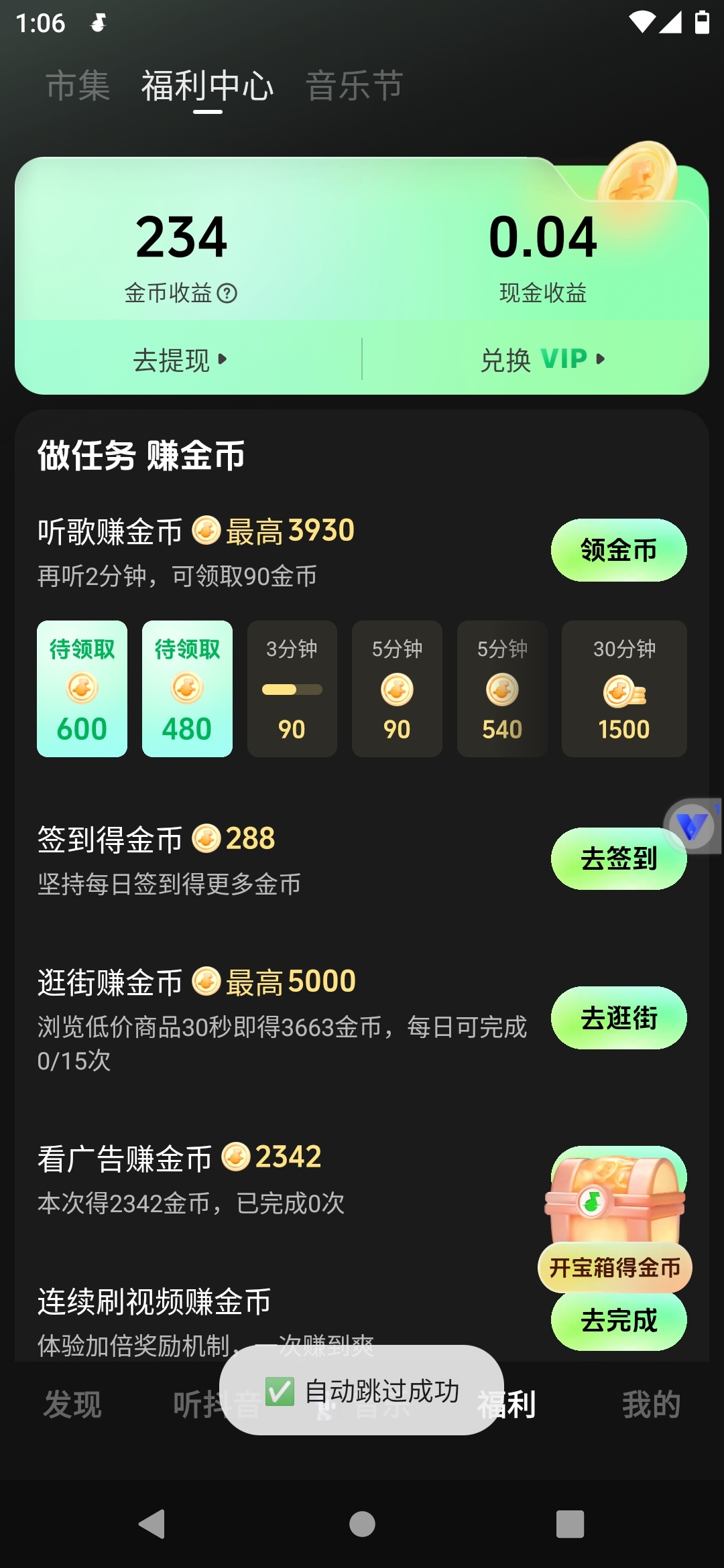Tap the coin stack in the 30分钟 1500 card
The height and width of the screenshot is (1568, 724).
[x=621, y=690]
